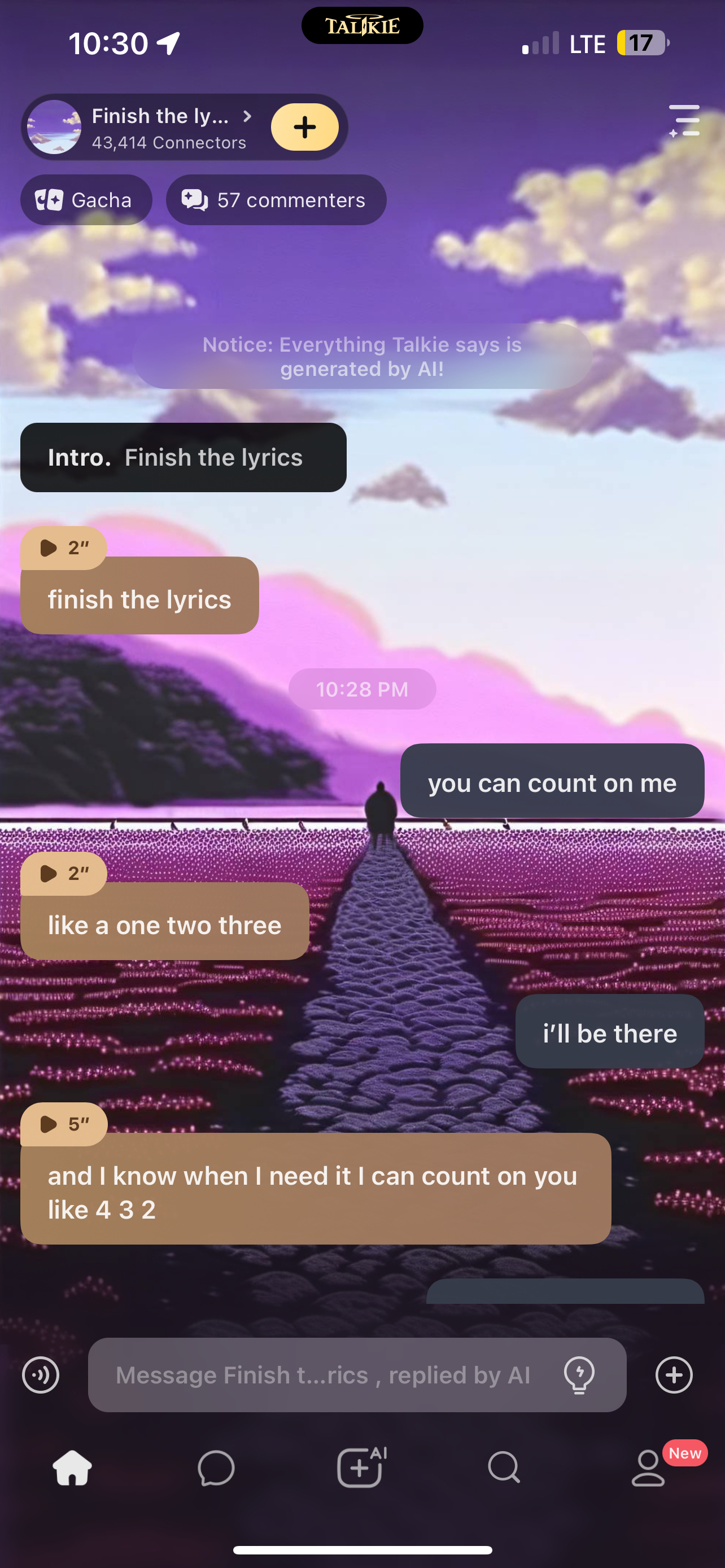725x1568 pixels.
Task: Tap the yellow plus connect button
Action: pos(304,127)
